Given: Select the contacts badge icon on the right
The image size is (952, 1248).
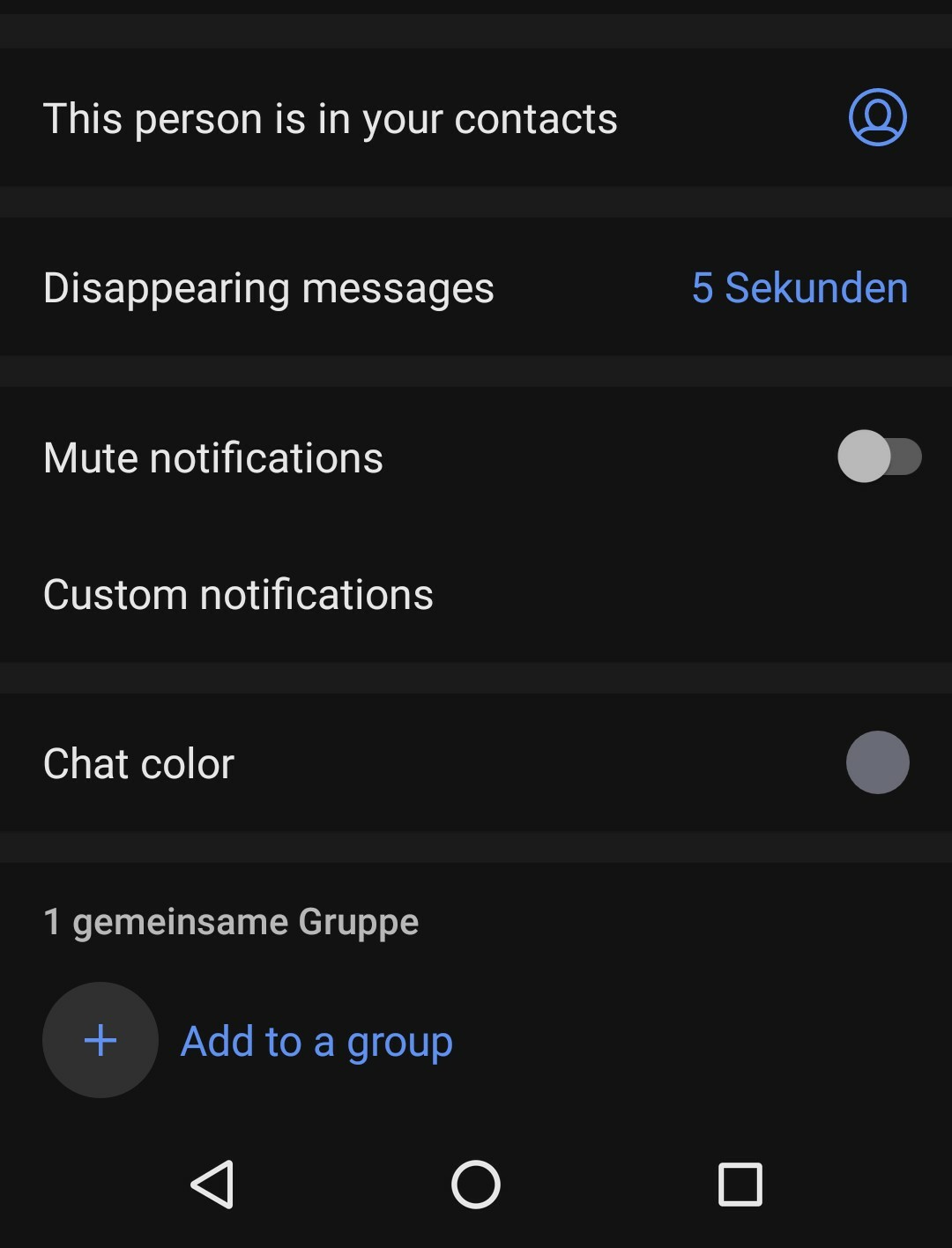Looking at the screenshot, I should click(x=877, y=117).
